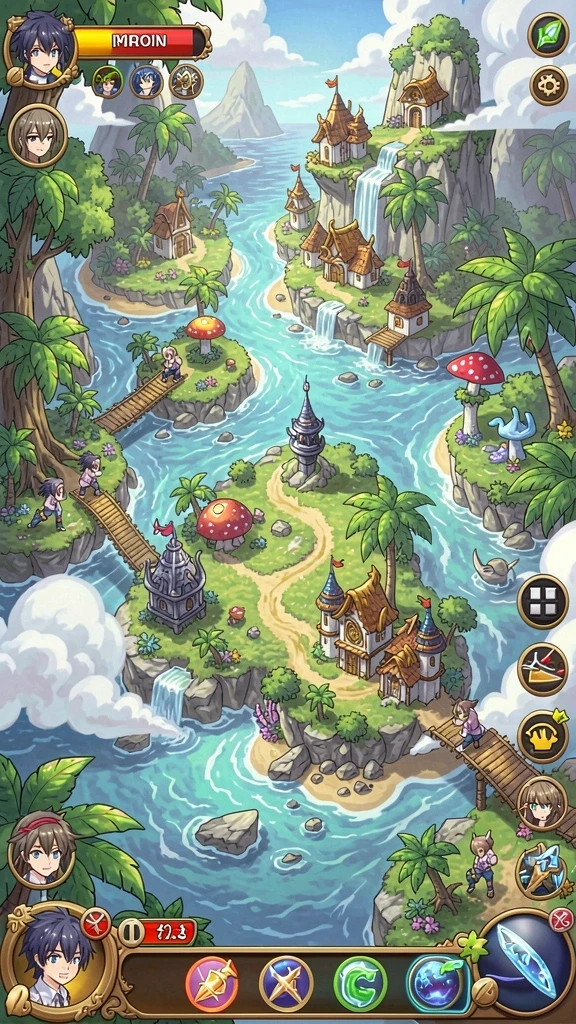Image resolution: width=576 pixels, height=1024 pixels.
Task: Select the brown-haired character portrait at upper left
Action: coord(38,136)
